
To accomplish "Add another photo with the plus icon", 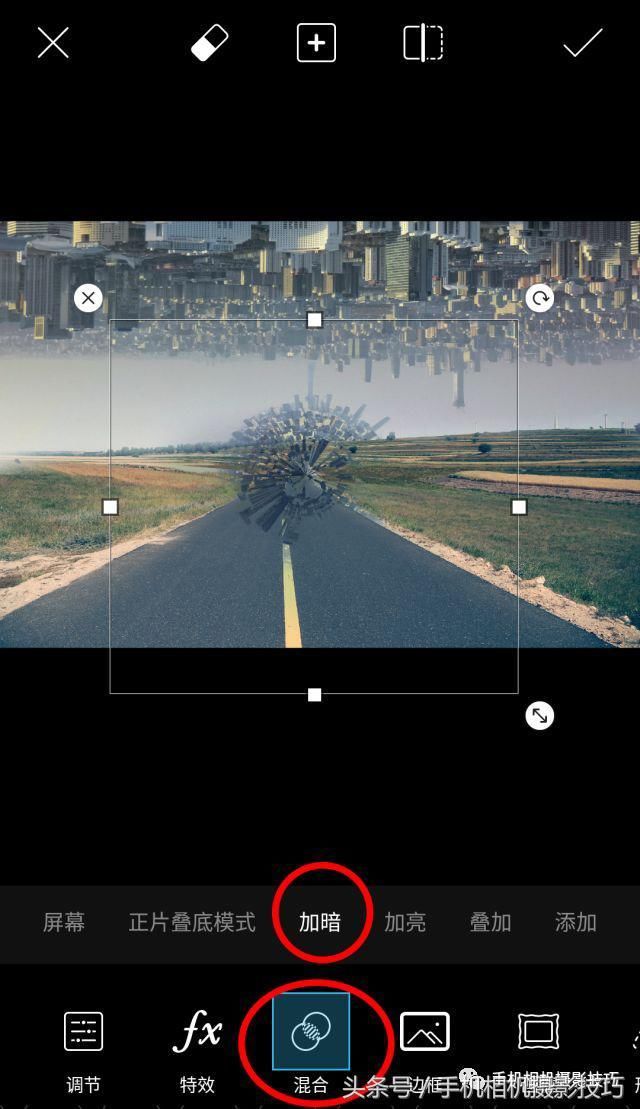I will [316, 43].
